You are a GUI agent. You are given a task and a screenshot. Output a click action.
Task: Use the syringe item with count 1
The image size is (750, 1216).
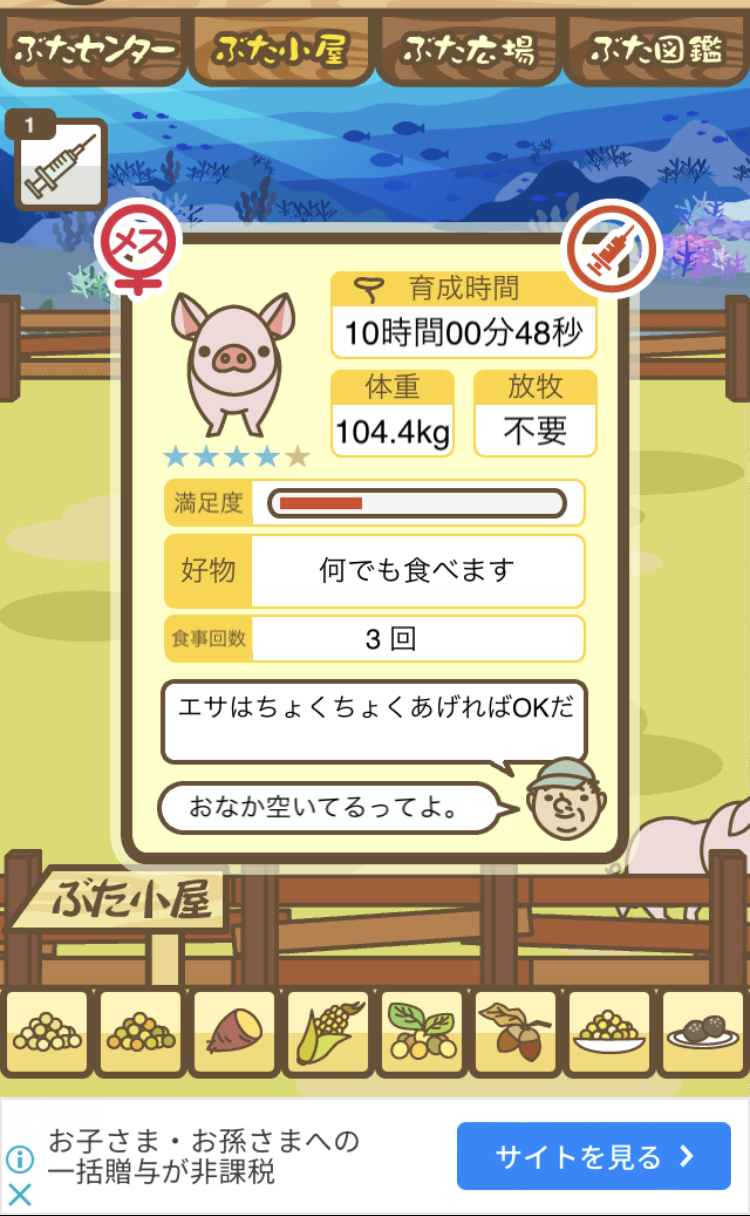click(60, 166)
